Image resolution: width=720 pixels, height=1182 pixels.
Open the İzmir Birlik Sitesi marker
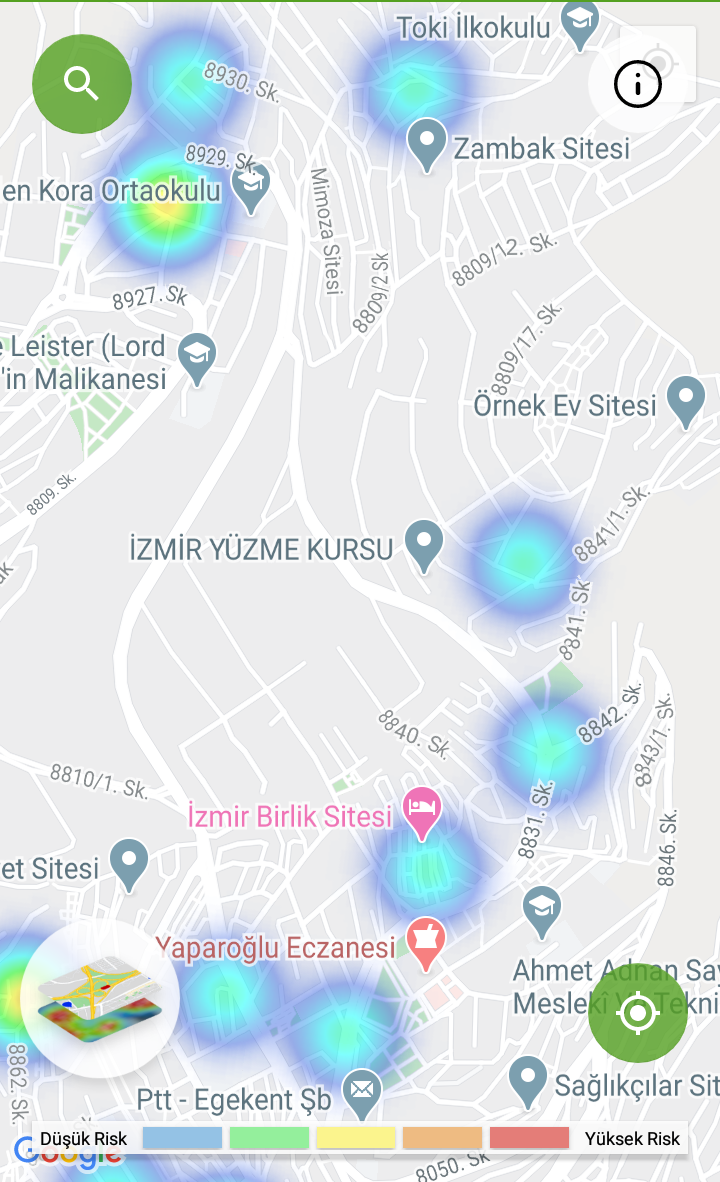[x=422, y=812]
